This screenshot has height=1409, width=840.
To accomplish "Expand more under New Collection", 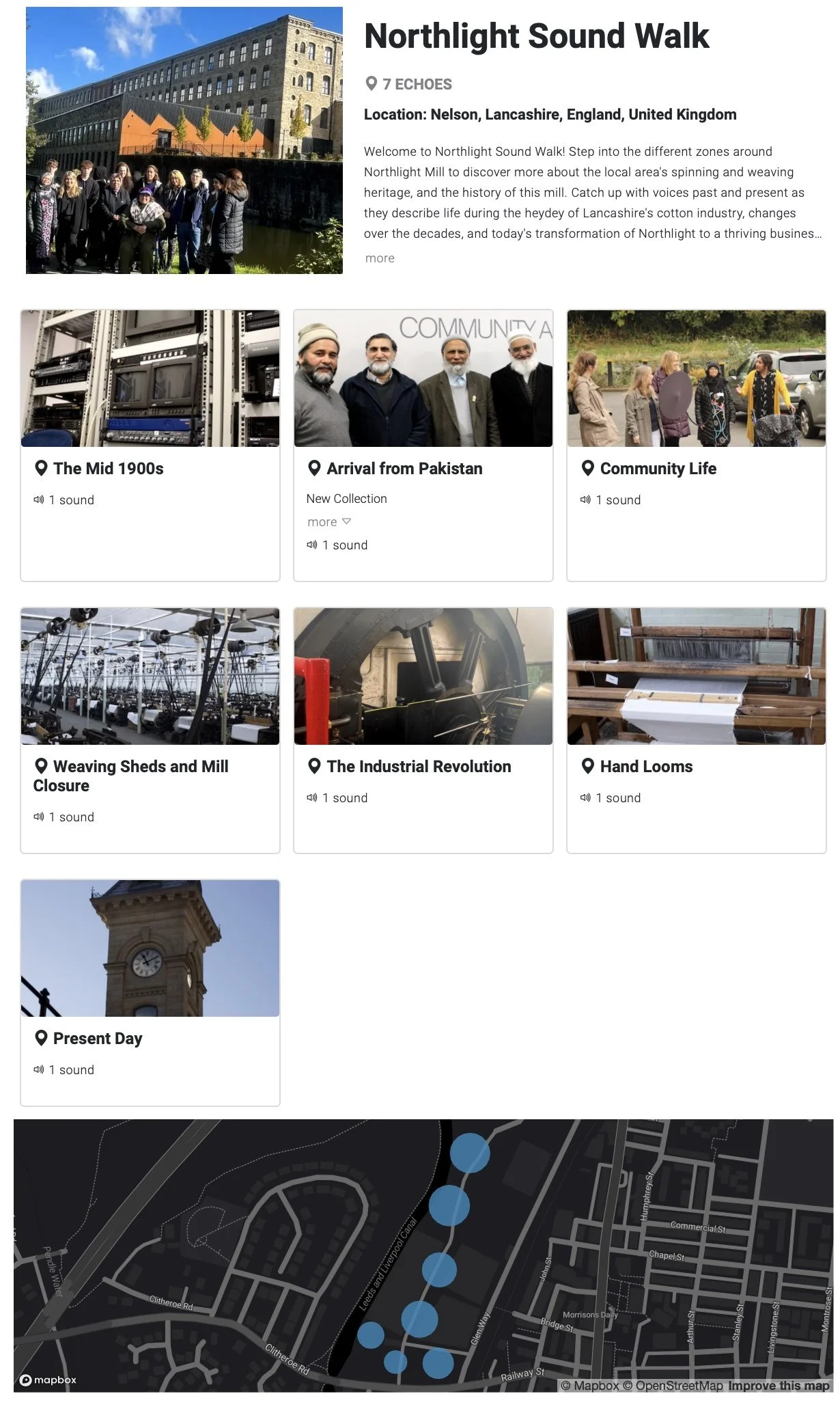I will pos(329,522).
